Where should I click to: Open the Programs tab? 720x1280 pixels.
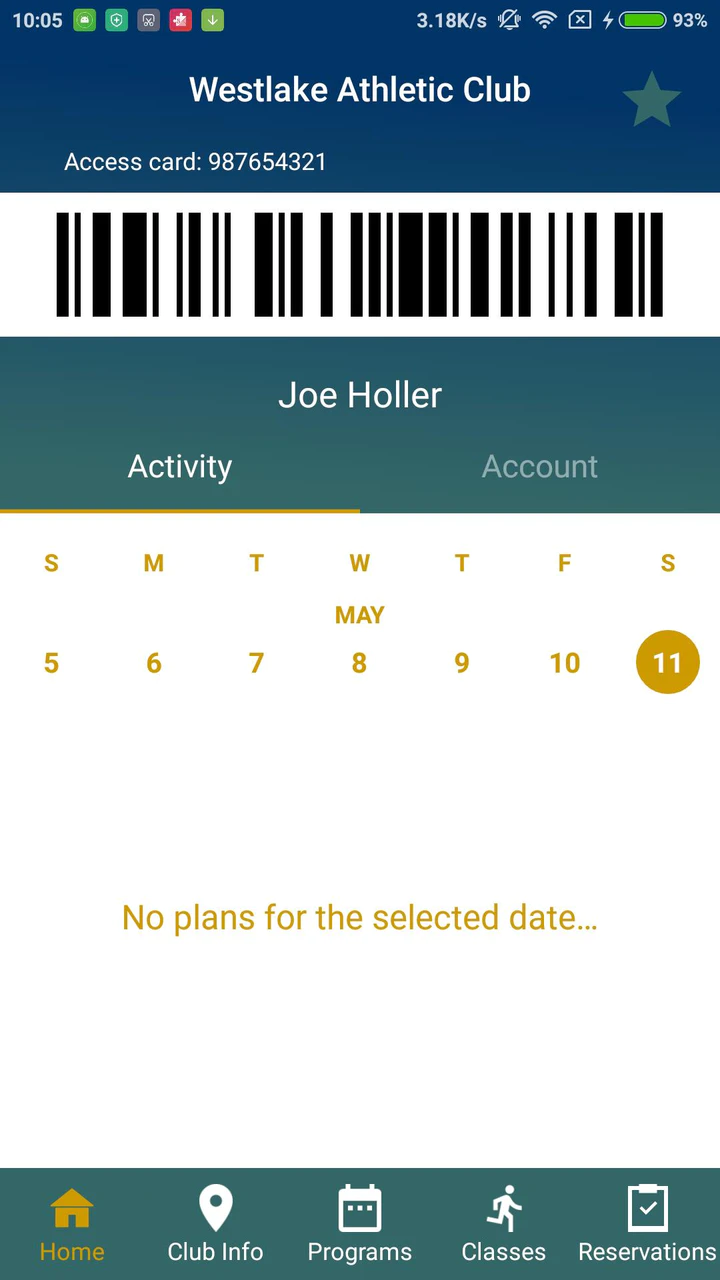[x=360, y=1224]
